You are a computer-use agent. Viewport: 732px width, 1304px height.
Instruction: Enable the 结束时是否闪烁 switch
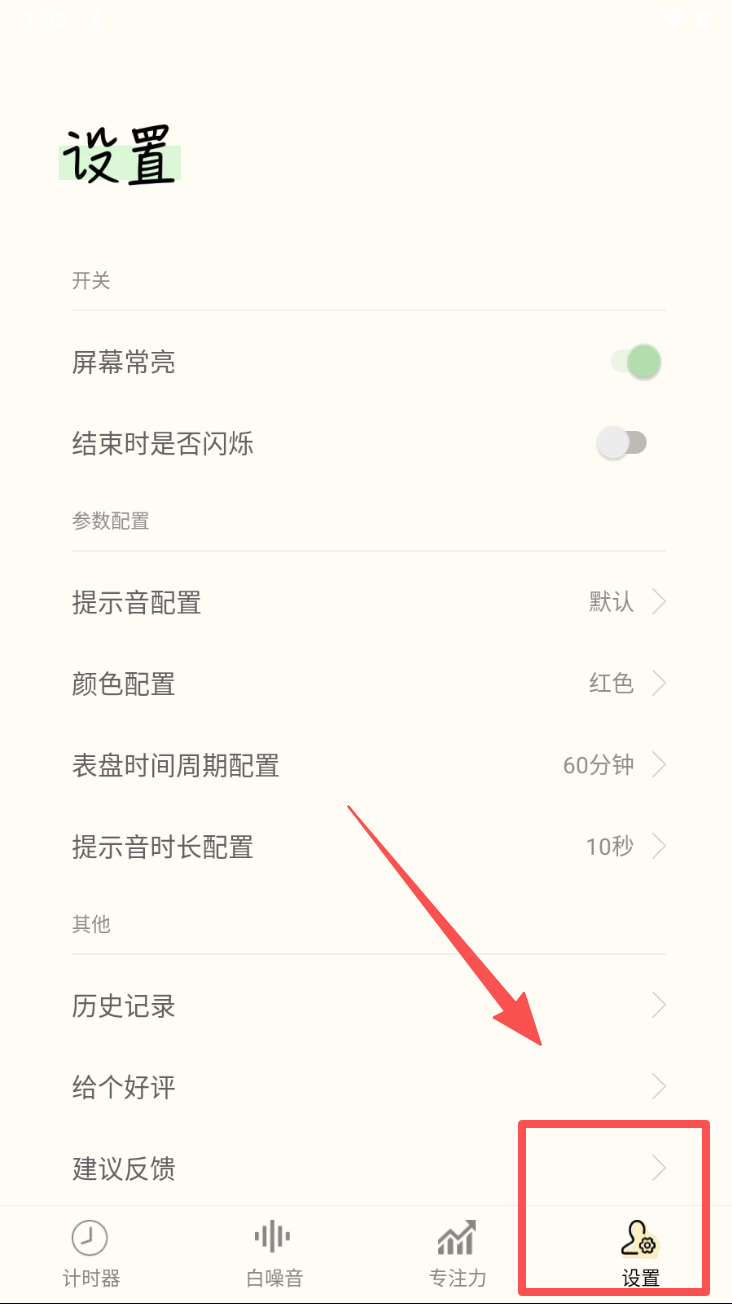pyautogui.click(x=622, y=443)
